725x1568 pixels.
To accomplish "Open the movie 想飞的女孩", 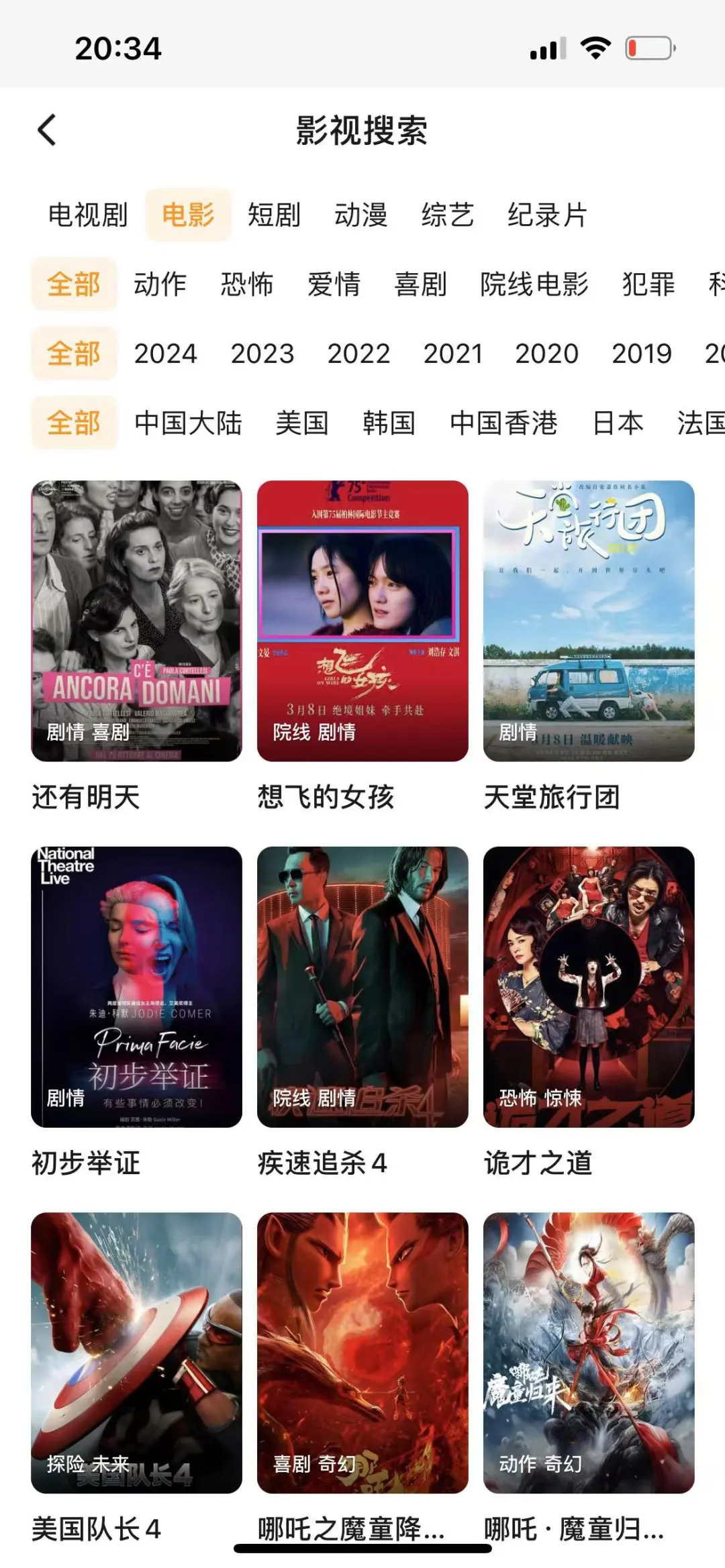I will pos(362,621).
